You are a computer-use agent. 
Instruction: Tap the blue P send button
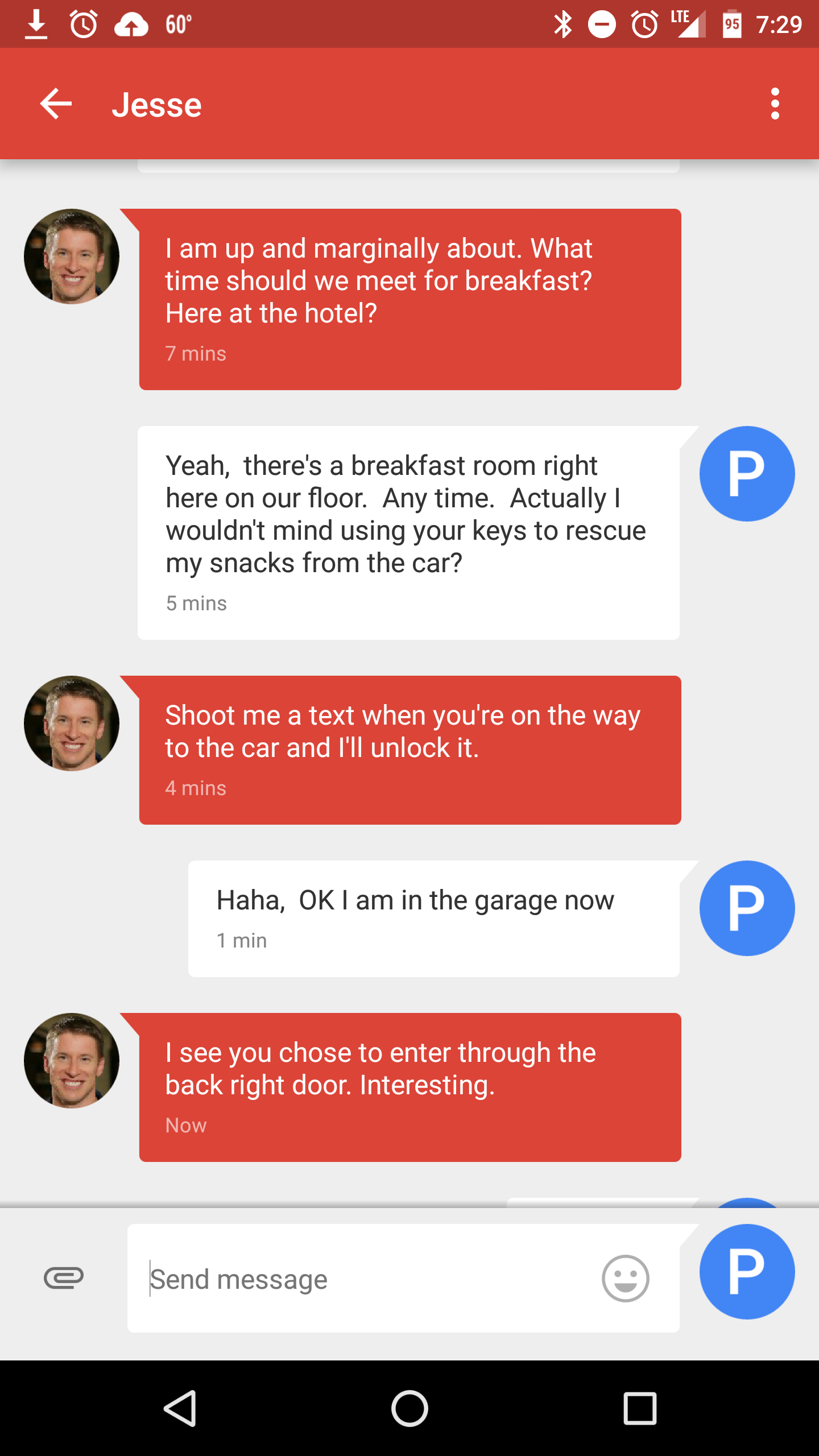(x=747, y=1272)
